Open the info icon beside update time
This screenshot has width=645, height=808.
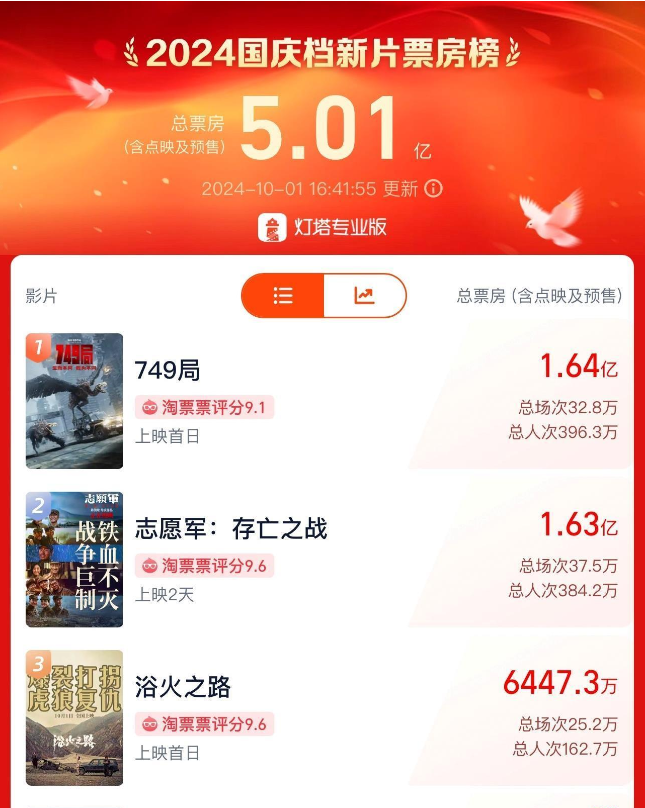coord(433,188)
